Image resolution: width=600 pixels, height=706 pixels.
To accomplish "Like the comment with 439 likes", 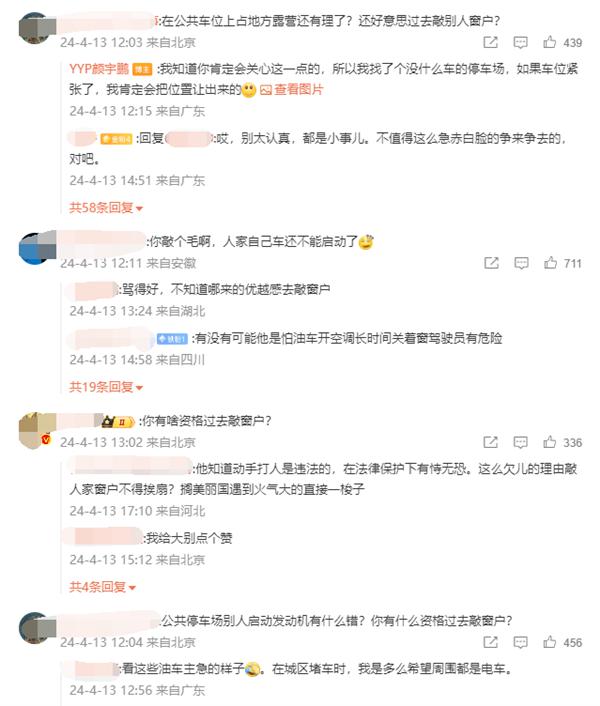I will (x=550, y=43).
